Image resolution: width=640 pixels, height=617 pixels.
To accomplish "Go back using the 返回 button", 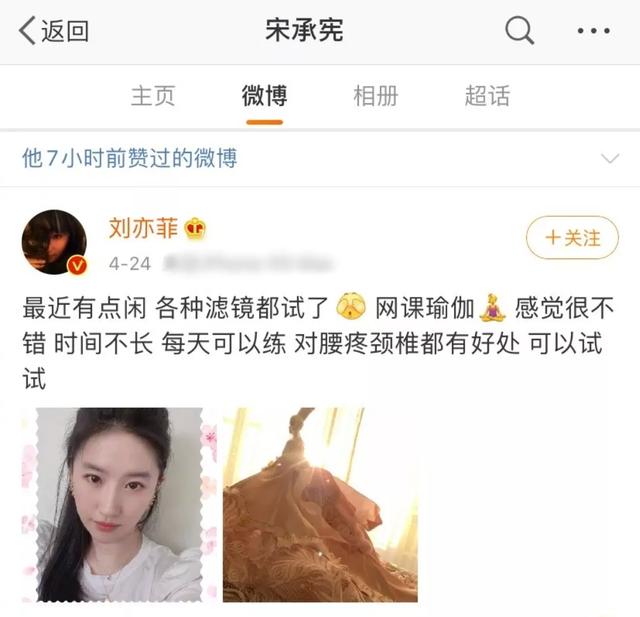I will pos(55,31).
